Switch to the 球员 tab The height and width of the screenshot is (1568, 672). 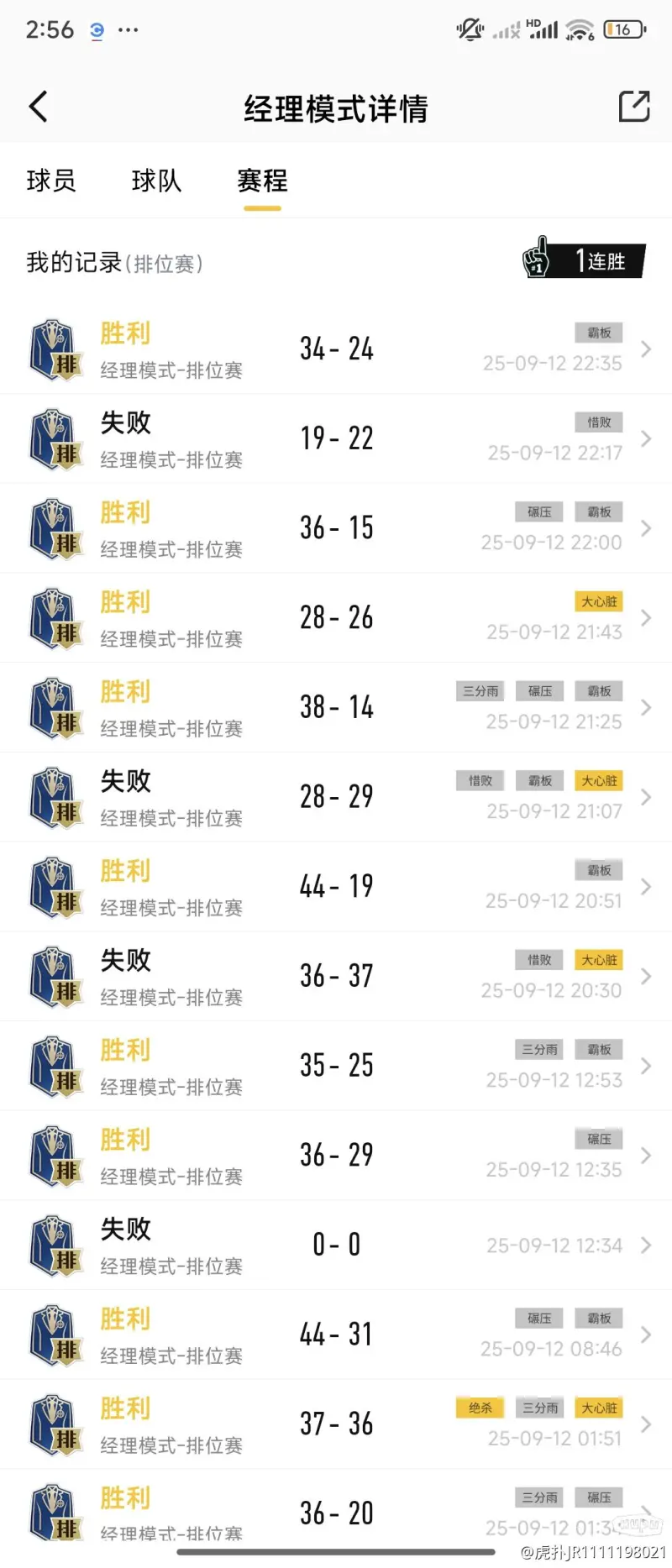(x=51, y=181)
